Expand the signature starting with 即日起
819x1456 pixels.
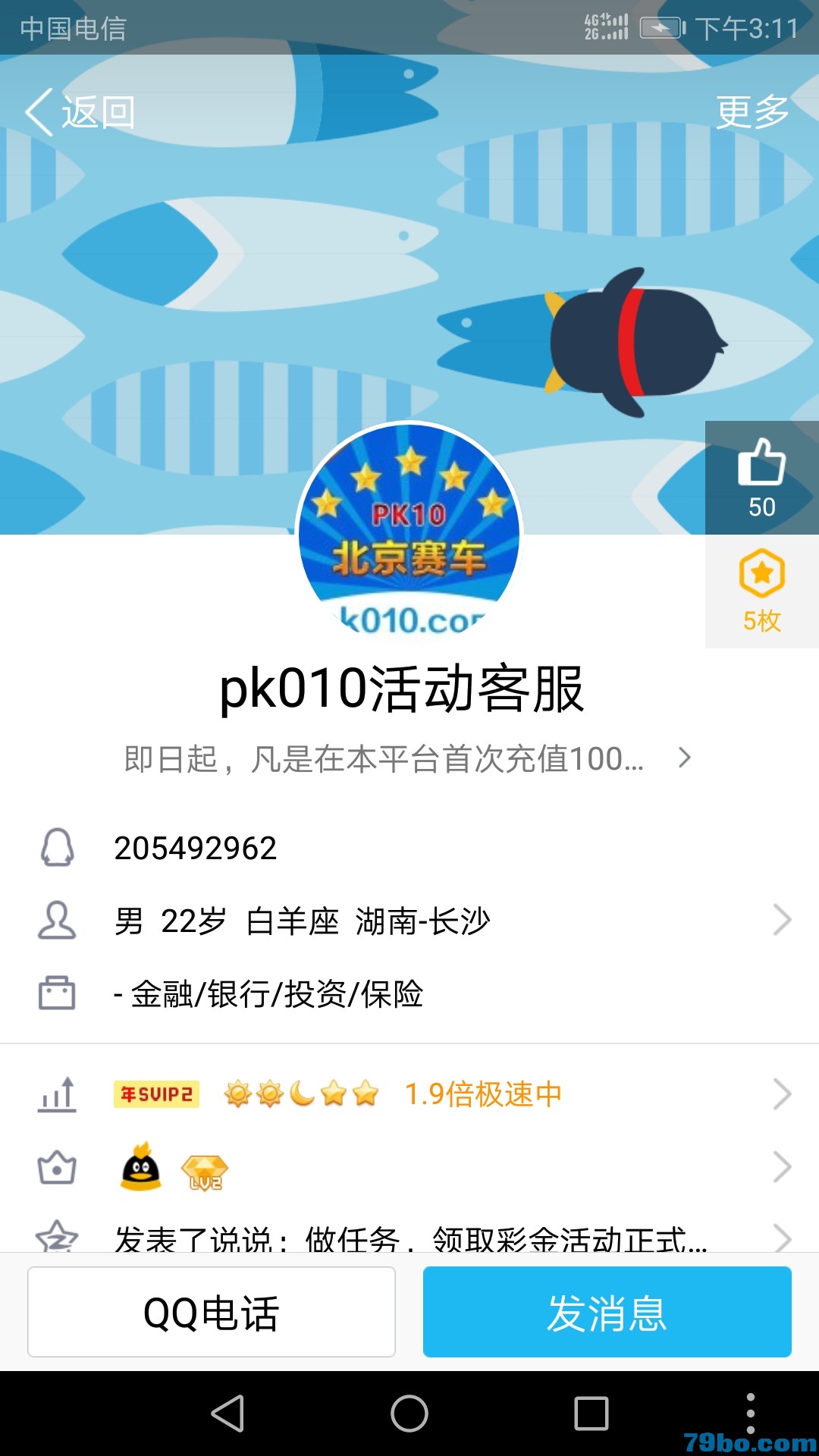pyautogui.click(x=408, y=758)
